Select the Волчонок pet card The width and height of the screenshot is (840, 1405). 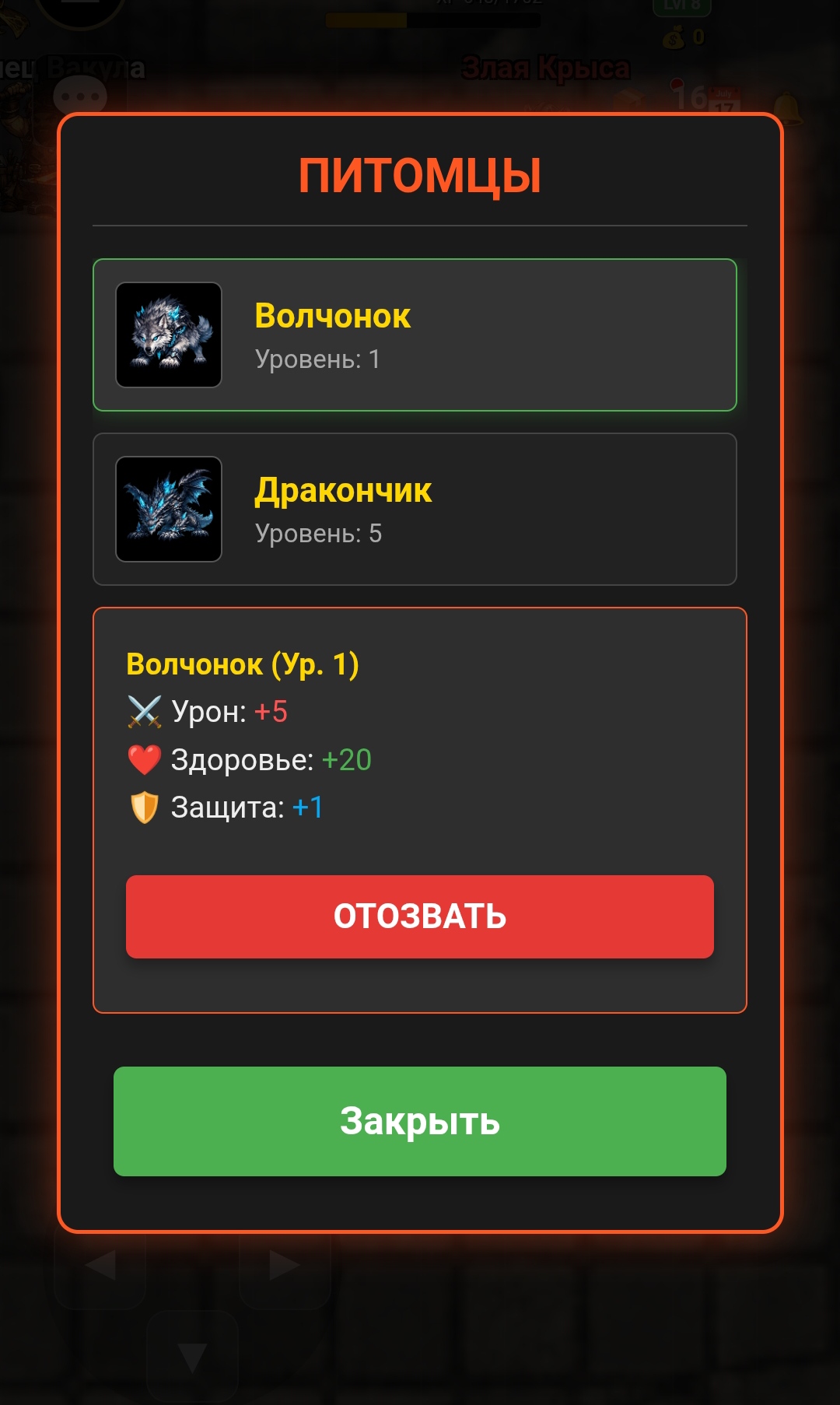415,335
